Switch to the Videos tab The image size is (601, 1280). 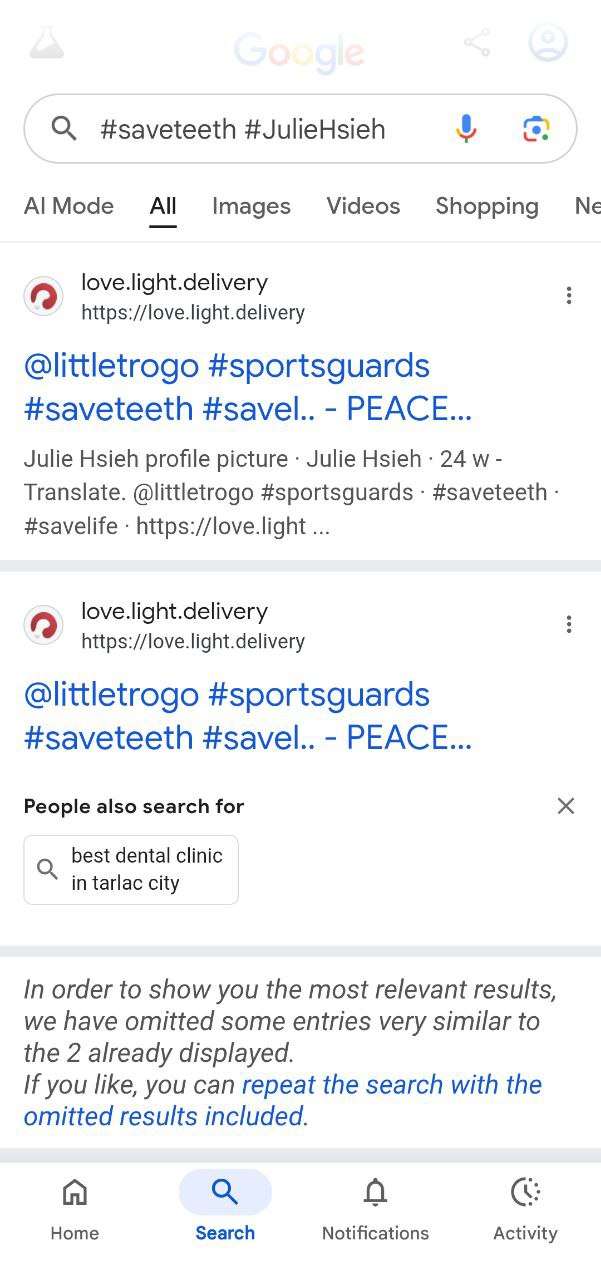363,206
